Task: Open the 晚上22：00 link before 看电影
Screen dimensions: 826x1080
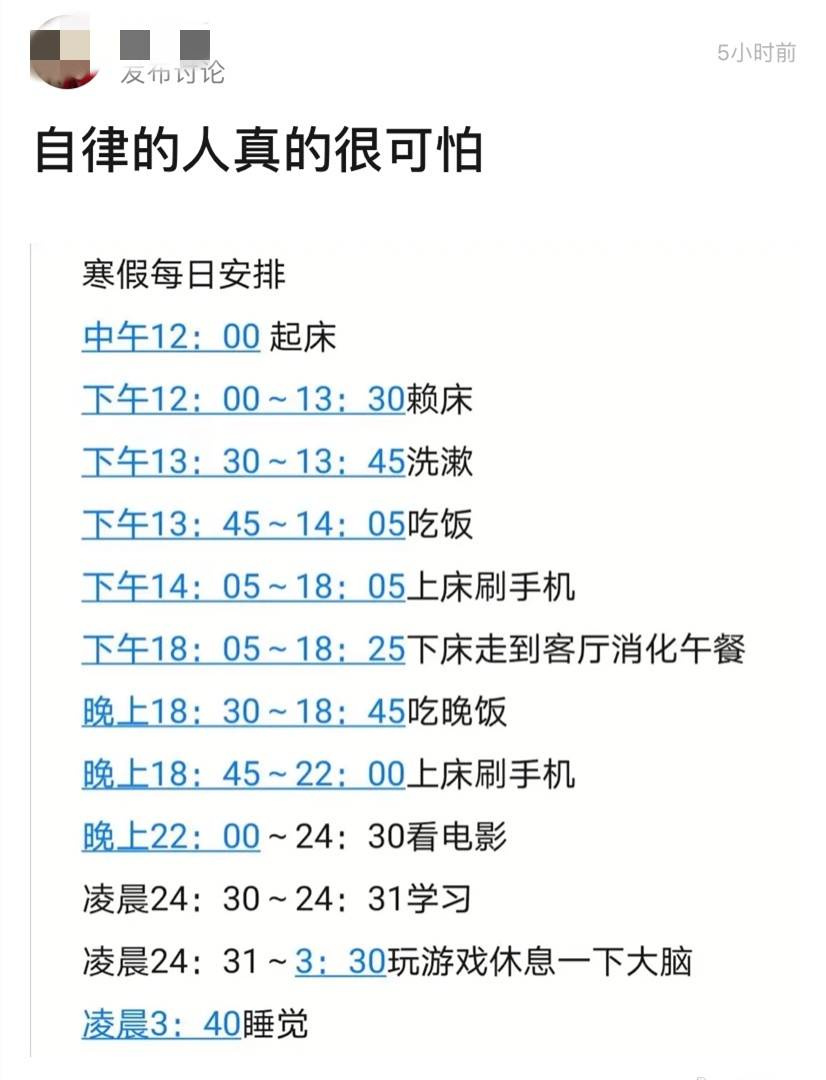Action: [170, 836]
